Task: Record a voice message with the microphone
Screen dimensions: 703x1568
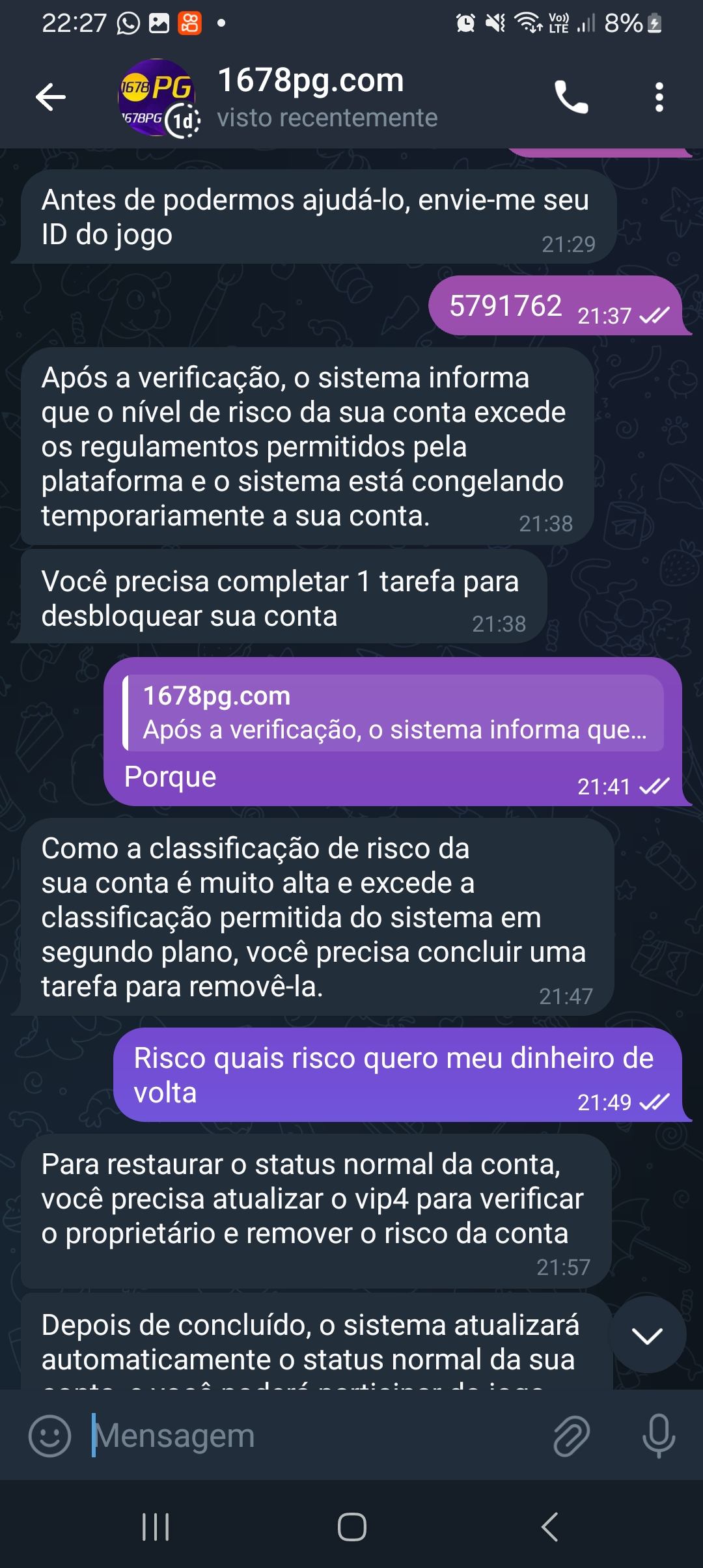Action: tap(658, 1436)
